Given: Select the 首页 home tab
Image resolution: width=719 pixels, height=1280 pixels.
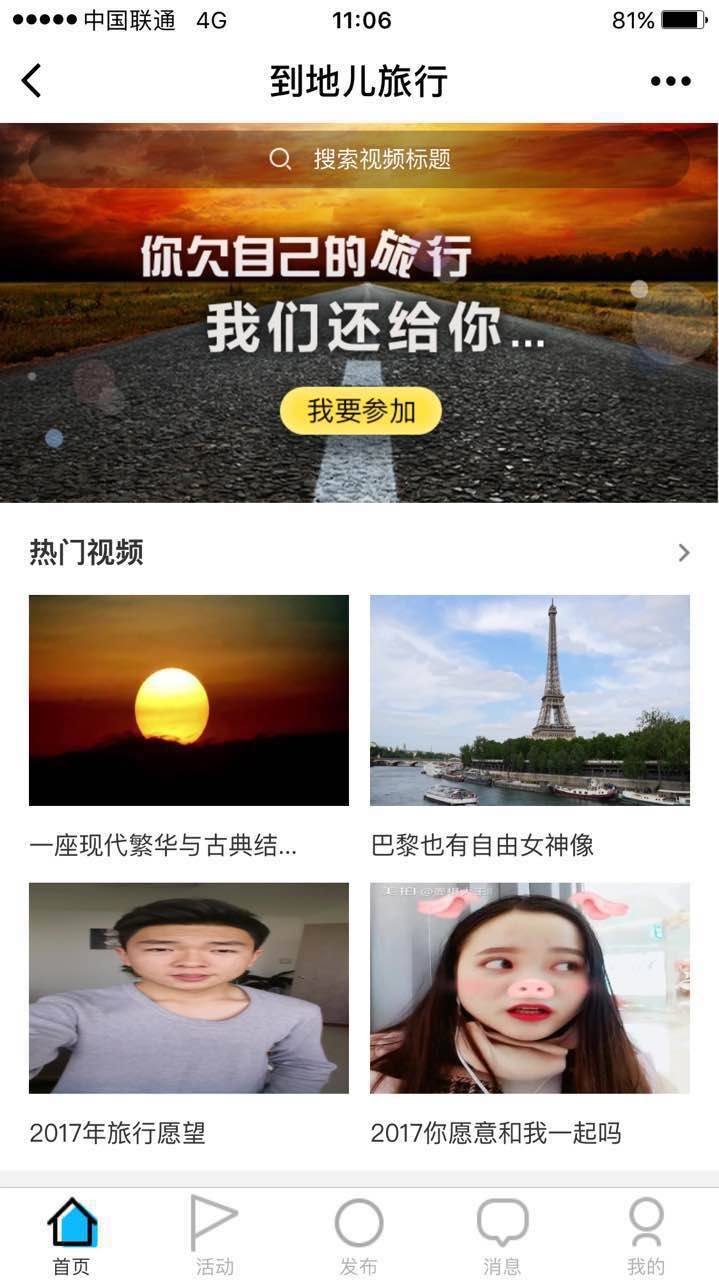Looking at the screenshot, I should 72,1235.
